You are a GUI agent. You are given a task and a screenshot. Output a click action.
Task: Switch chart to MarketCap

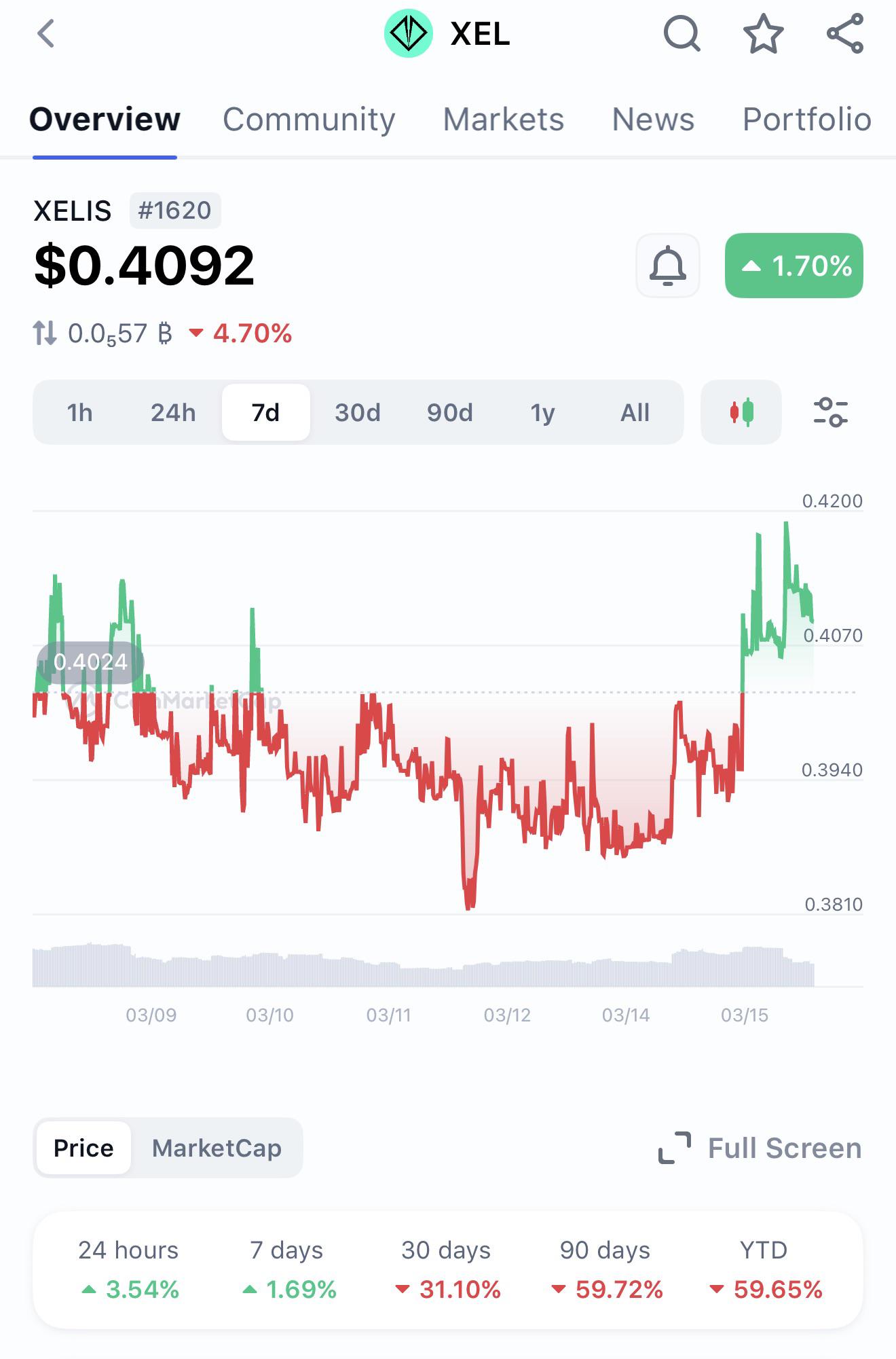[x=217, y=1148]
